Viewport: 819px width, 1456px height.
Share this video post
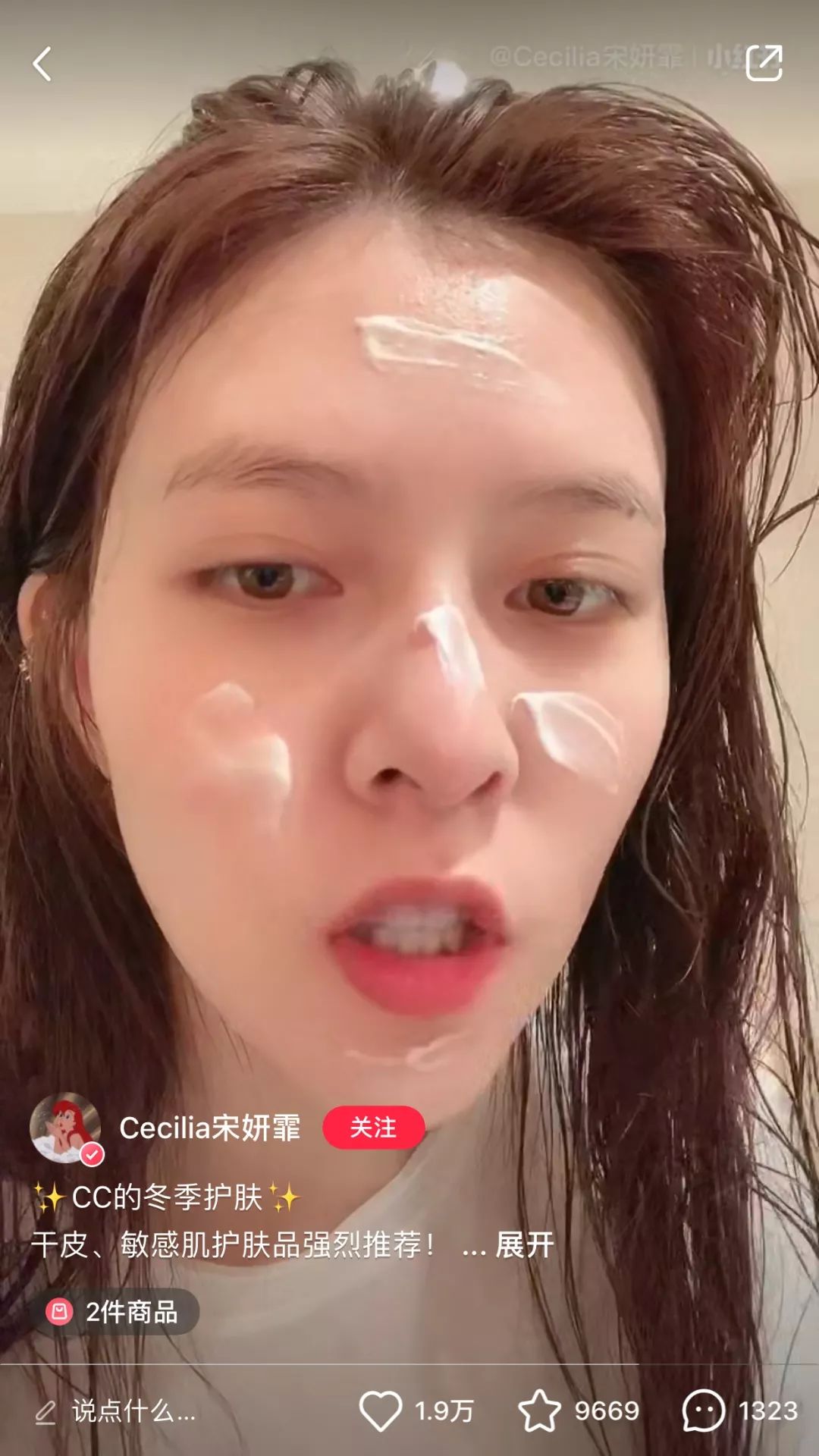click(x=764, y=63)
